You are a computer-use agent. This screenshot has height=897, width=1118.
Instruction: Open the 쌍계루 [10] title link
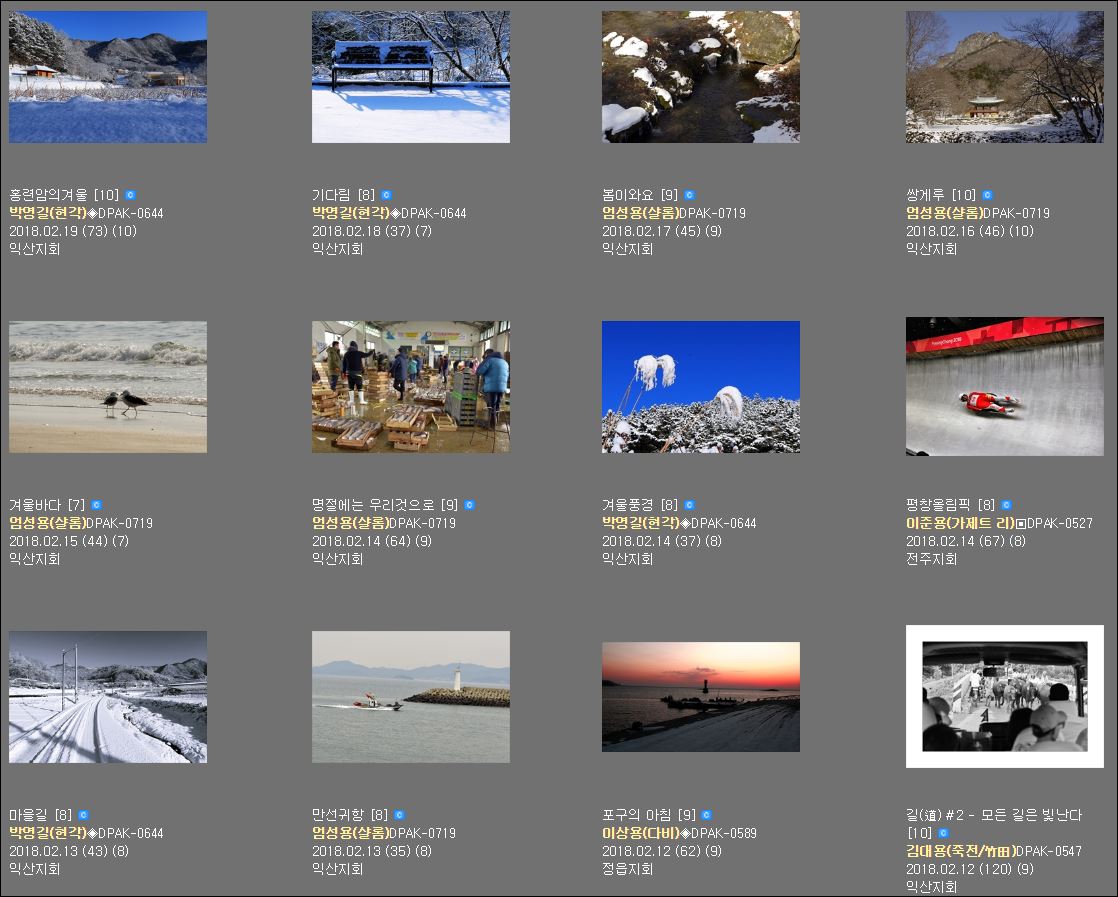coord(940,195)
